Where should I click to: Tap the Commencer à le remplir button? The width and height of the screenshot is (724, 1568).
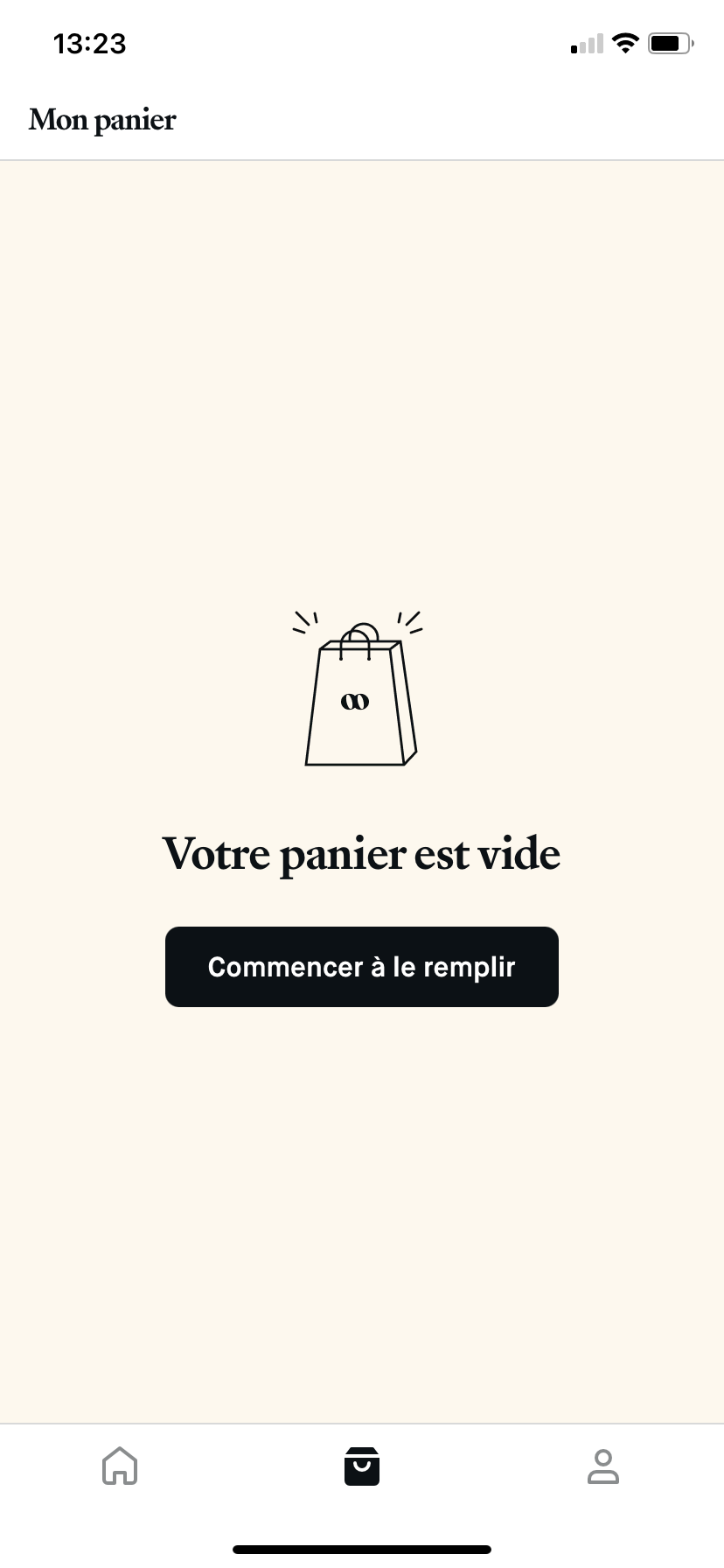361,967
